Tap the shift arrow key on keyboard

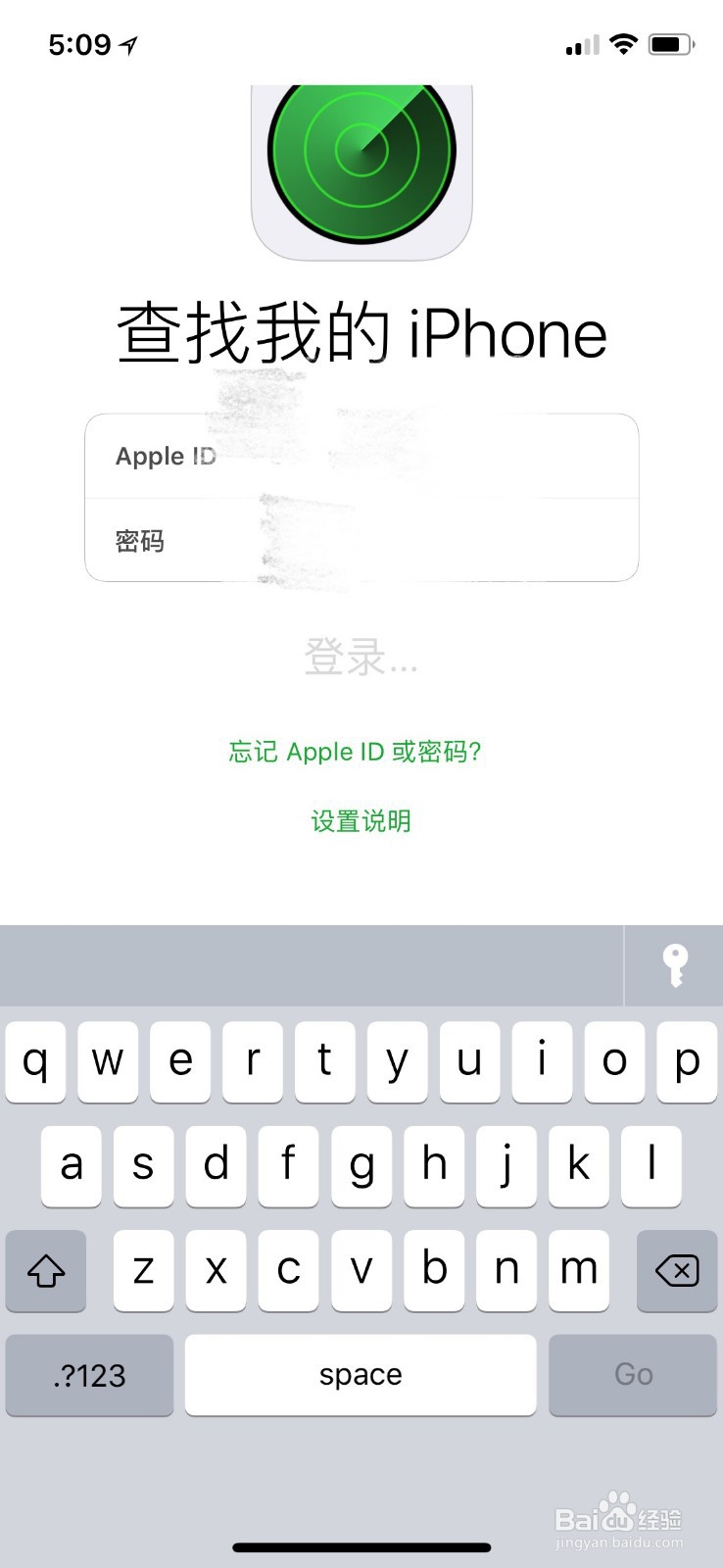coord(45,1271)
